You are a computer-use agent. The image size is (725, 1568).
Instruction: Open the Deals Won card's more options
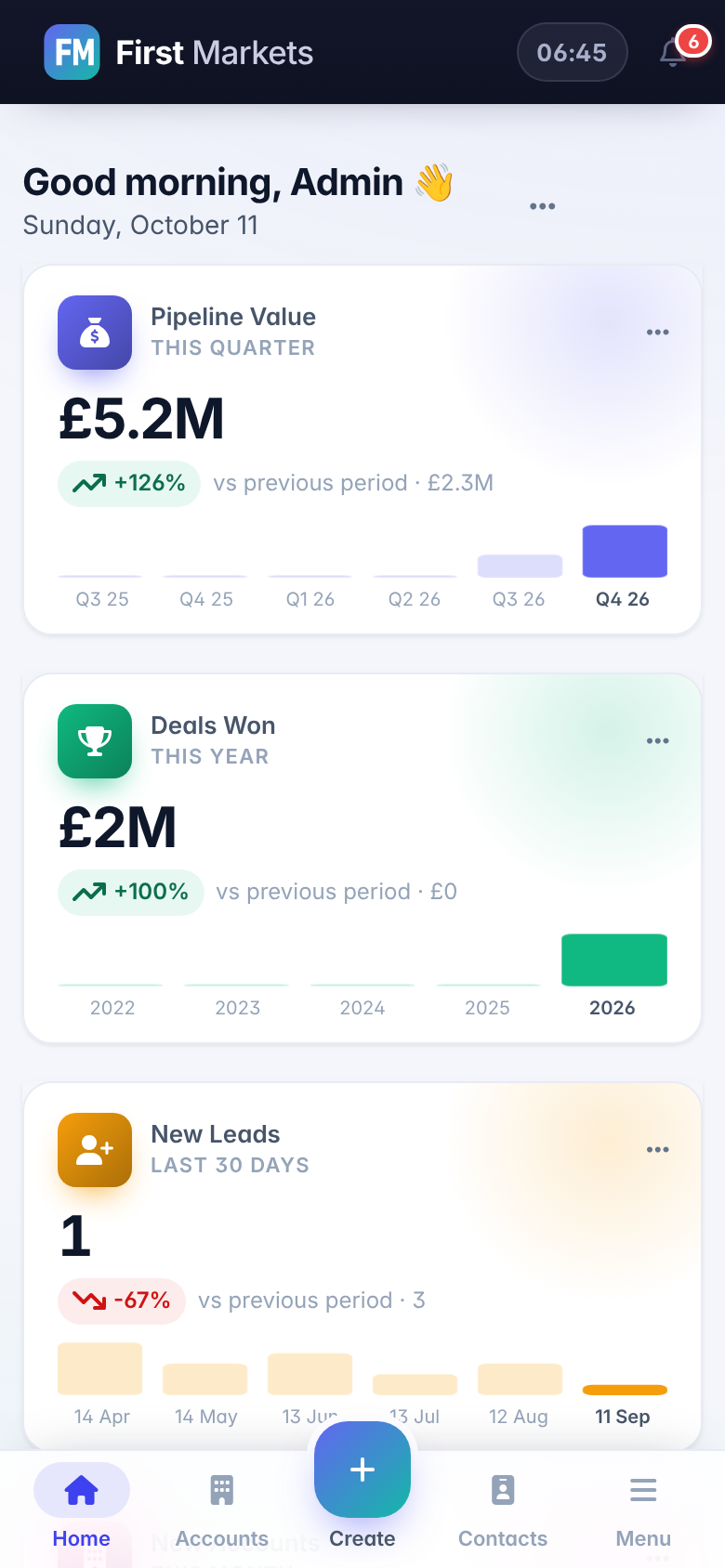[x=657, y=741]
